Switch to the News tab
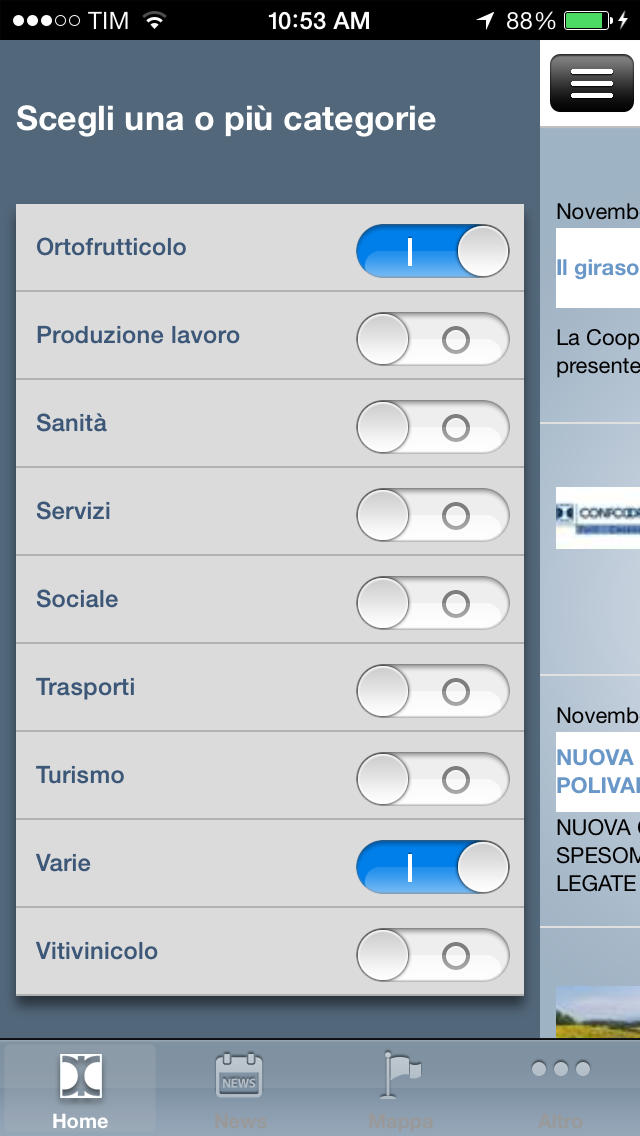The image size is (640, 1136). [240, 1089]
